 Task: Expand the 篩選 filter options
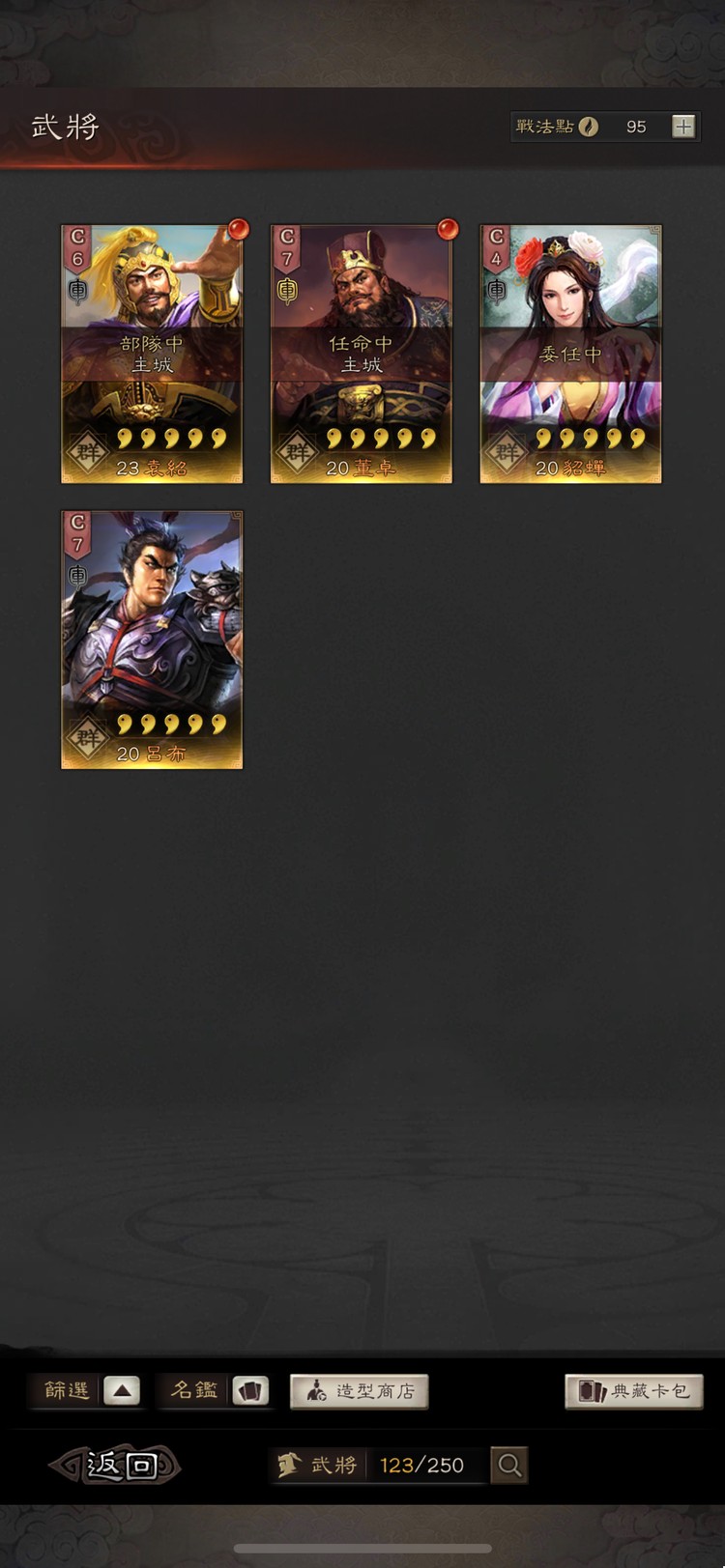point(85,1391)
